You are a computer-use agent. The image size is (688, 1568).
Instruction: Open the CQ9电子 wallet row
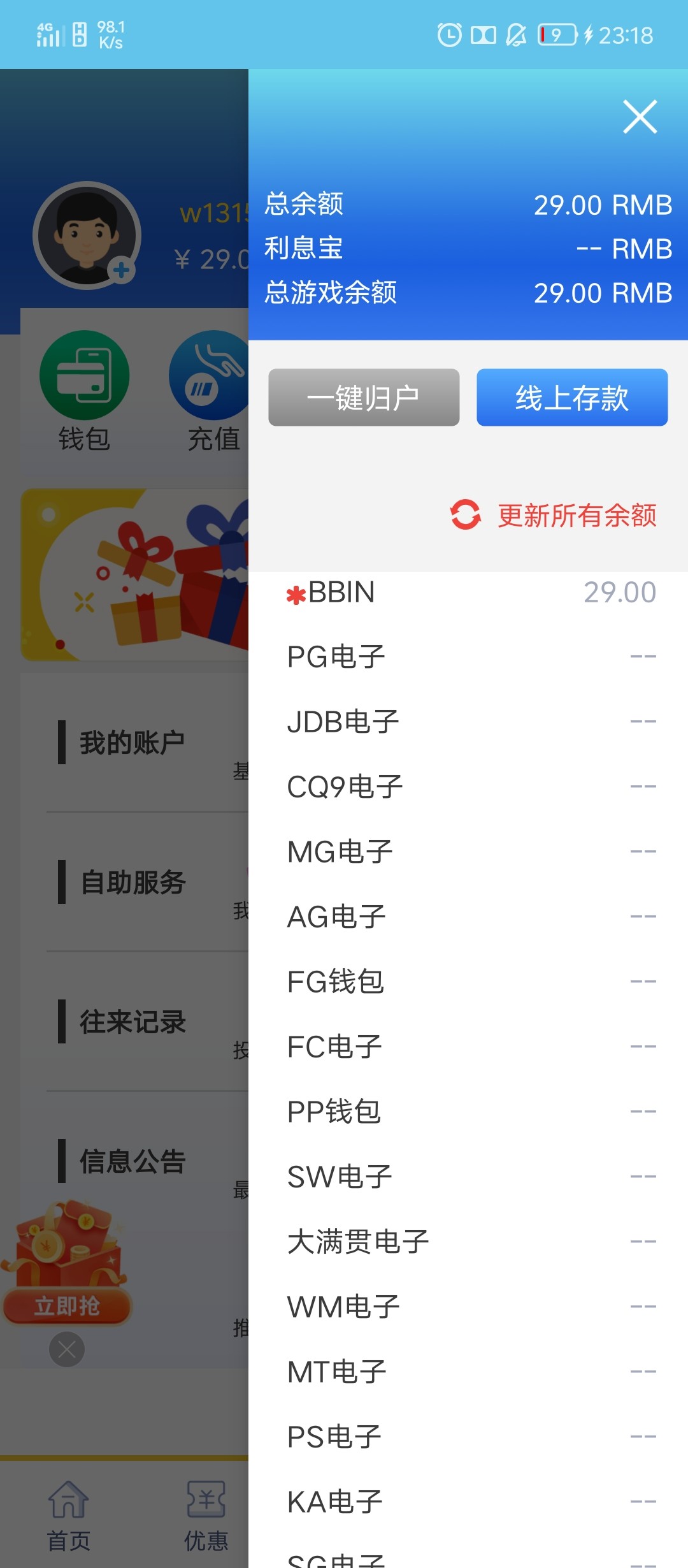tap(468, 787)
